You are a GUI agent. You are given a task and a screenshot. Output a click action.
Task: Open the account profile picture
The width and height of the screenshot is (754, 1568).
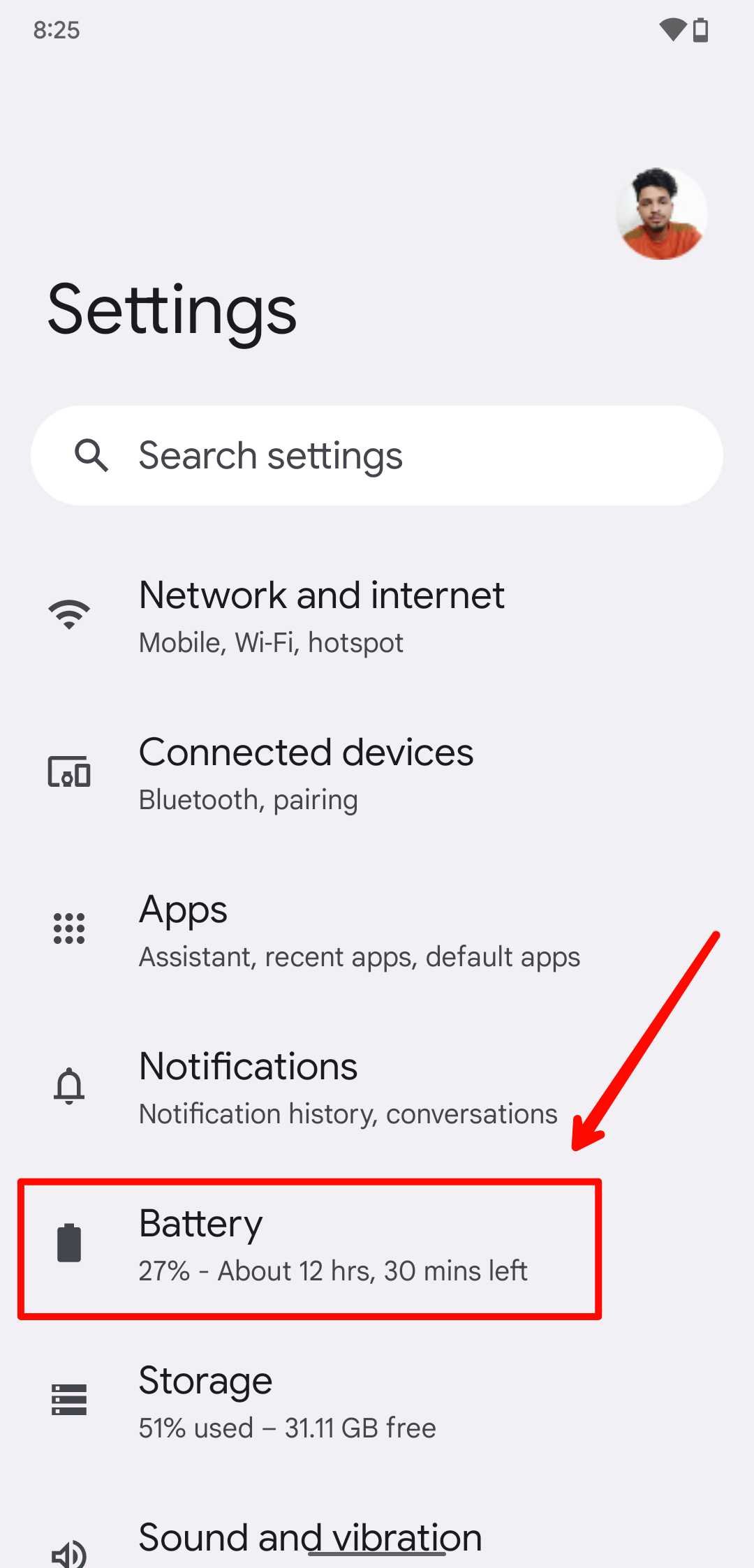coord(661,214)
